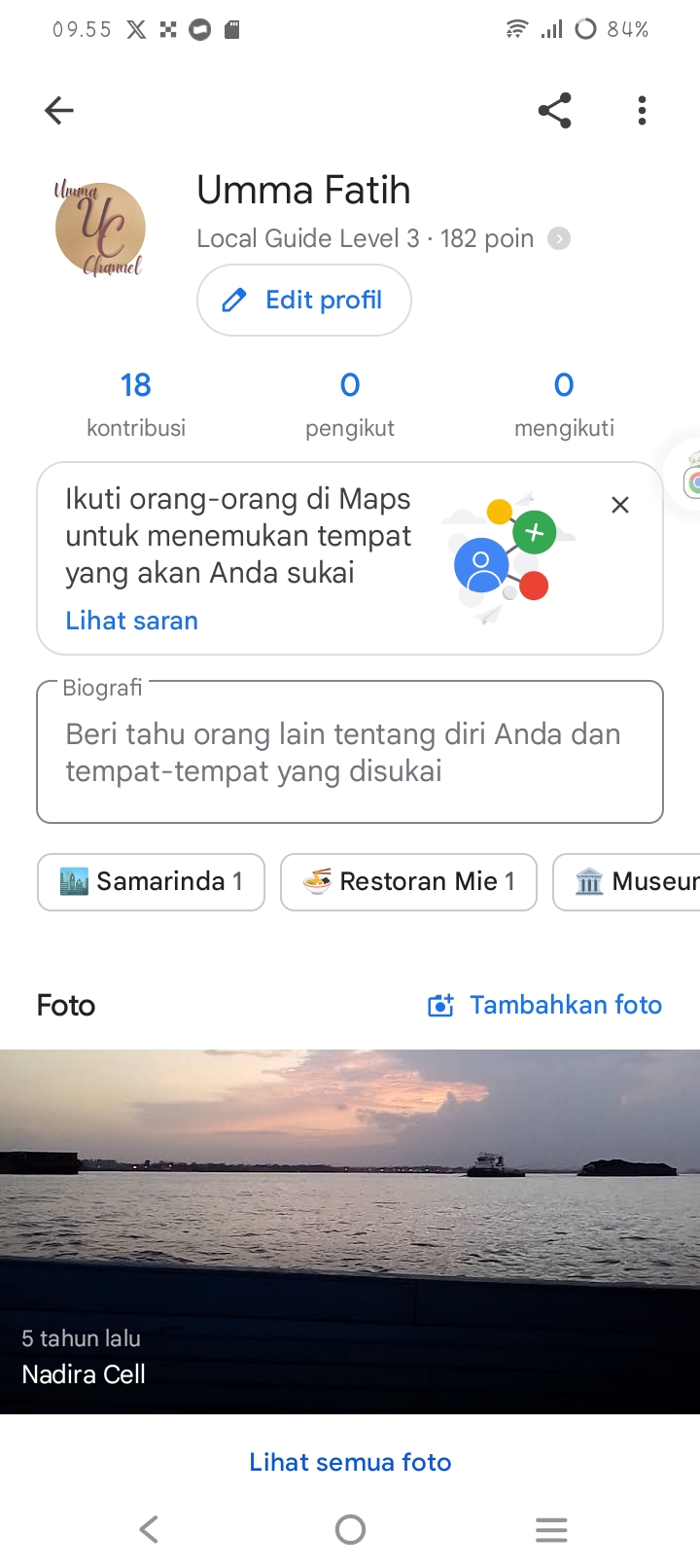Tap the system home button
Screen dimensions: 700x1568
[350, 1530]
